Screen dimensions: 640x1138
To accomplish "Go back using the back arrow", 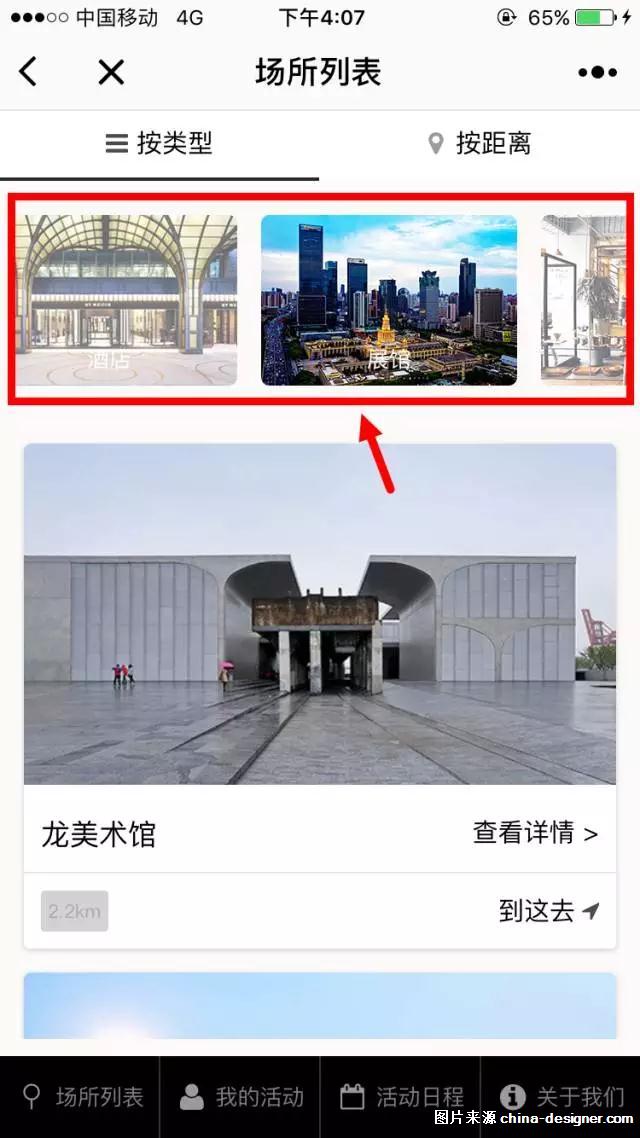I will (x=28, y=72).
